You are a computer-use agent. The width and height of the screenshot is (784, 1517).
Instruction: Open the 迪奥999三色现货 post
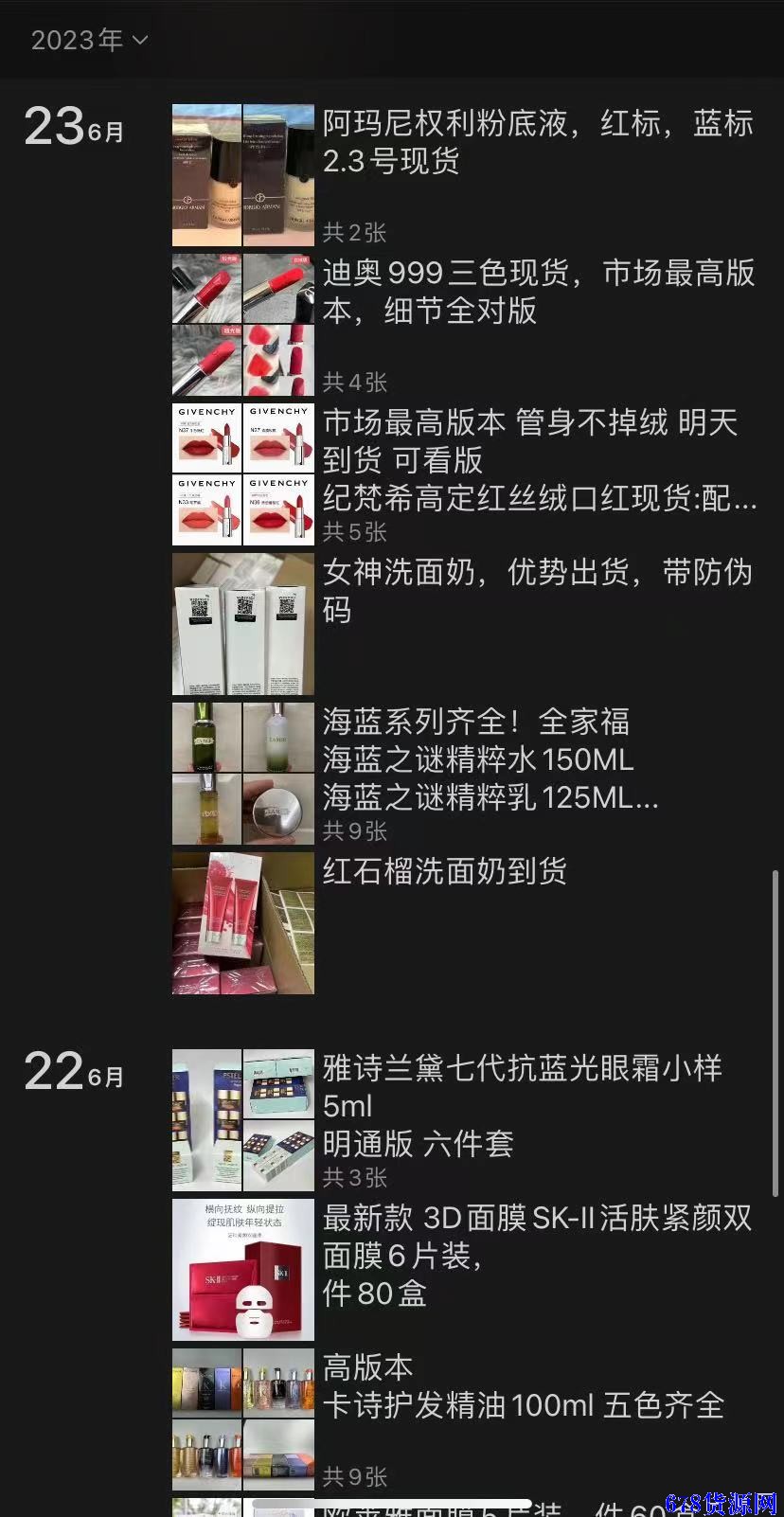537,292
